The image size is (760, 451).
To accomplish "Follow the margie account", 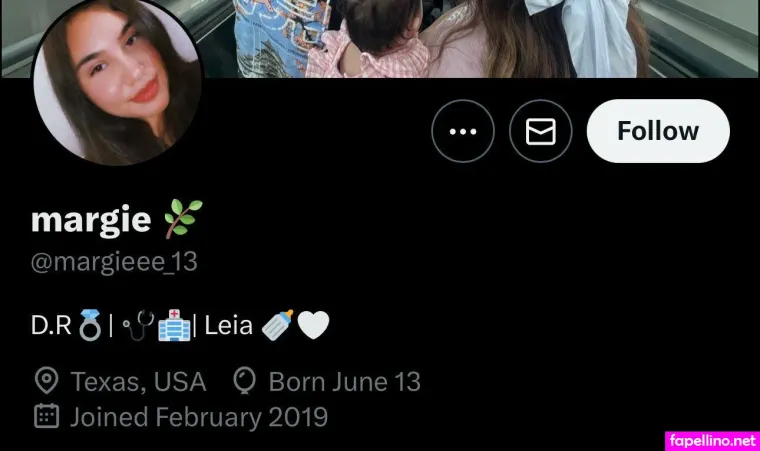I will click(657, 131).
